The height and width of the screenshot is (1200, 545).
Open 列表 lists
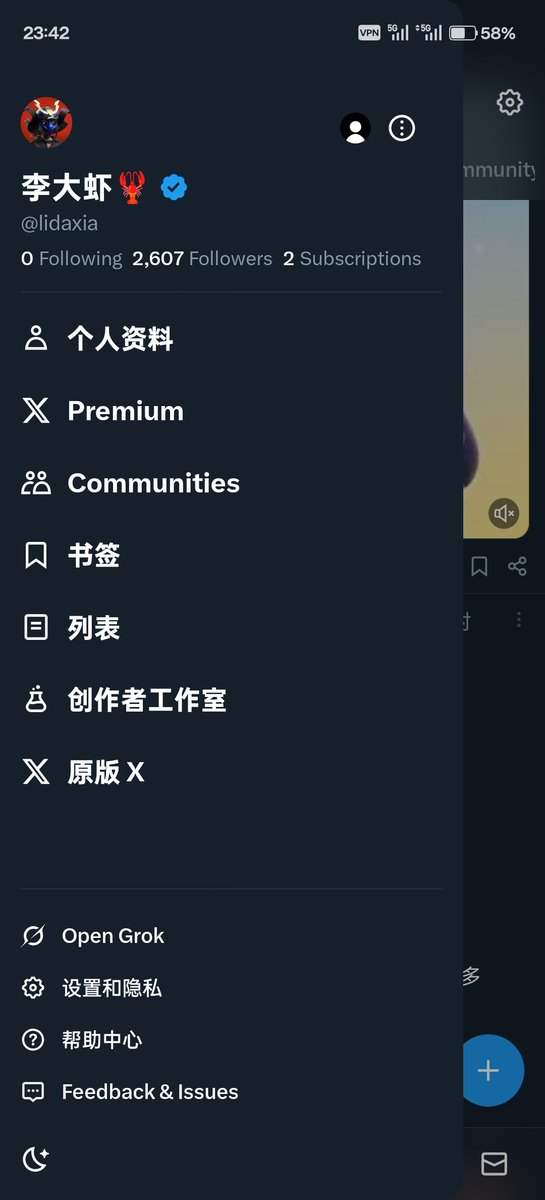(x=231, y=627)
